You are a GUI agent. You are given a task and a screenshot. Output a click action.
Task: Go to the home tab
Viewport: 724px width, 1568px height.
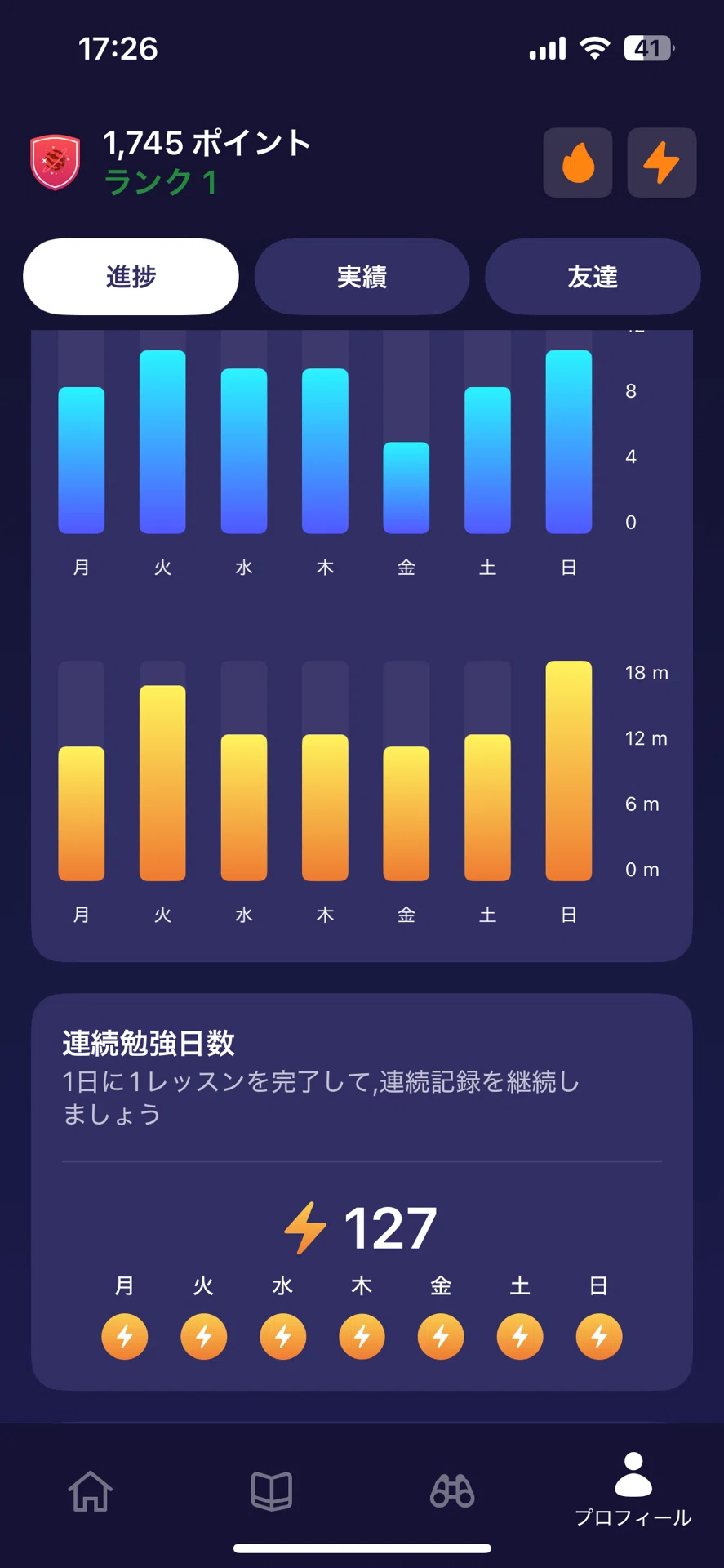pos(91,1491)
